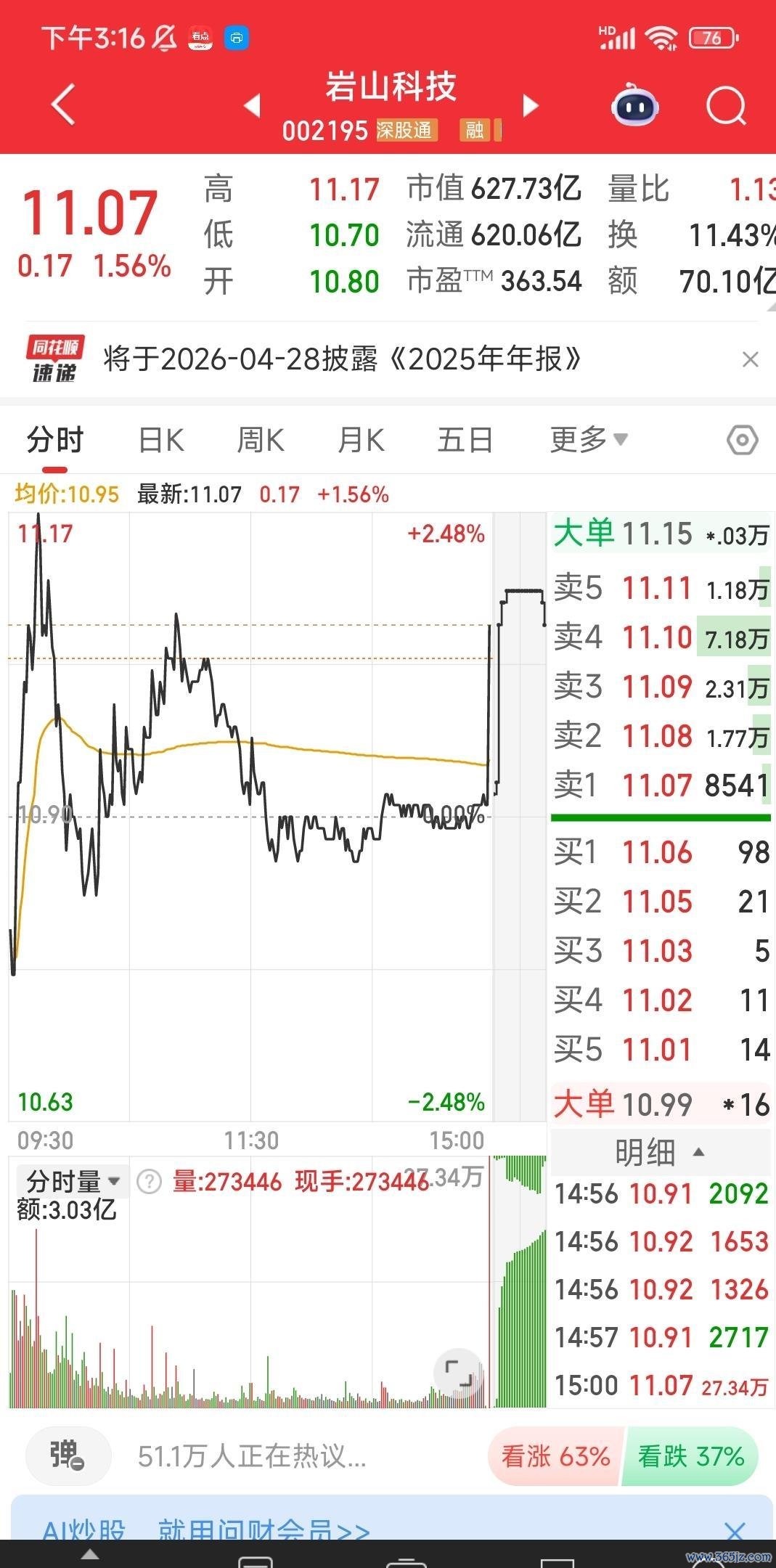Vote 看跌 37% bearish
The height and width of the screenshot is (1568, 776).
pos(690,1456)
